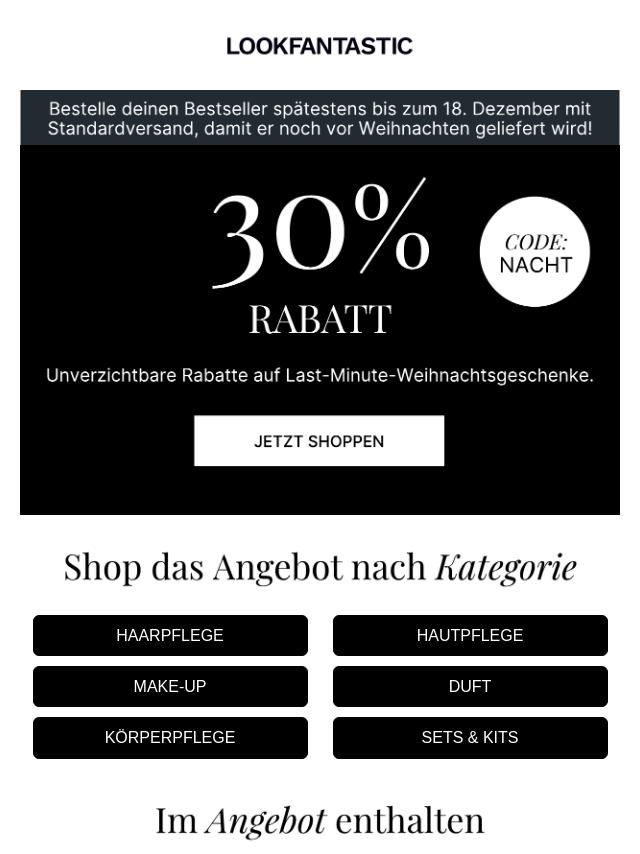Select the MAKE-UP category
This screenshot has height=854, width=640.
point(170,686)
